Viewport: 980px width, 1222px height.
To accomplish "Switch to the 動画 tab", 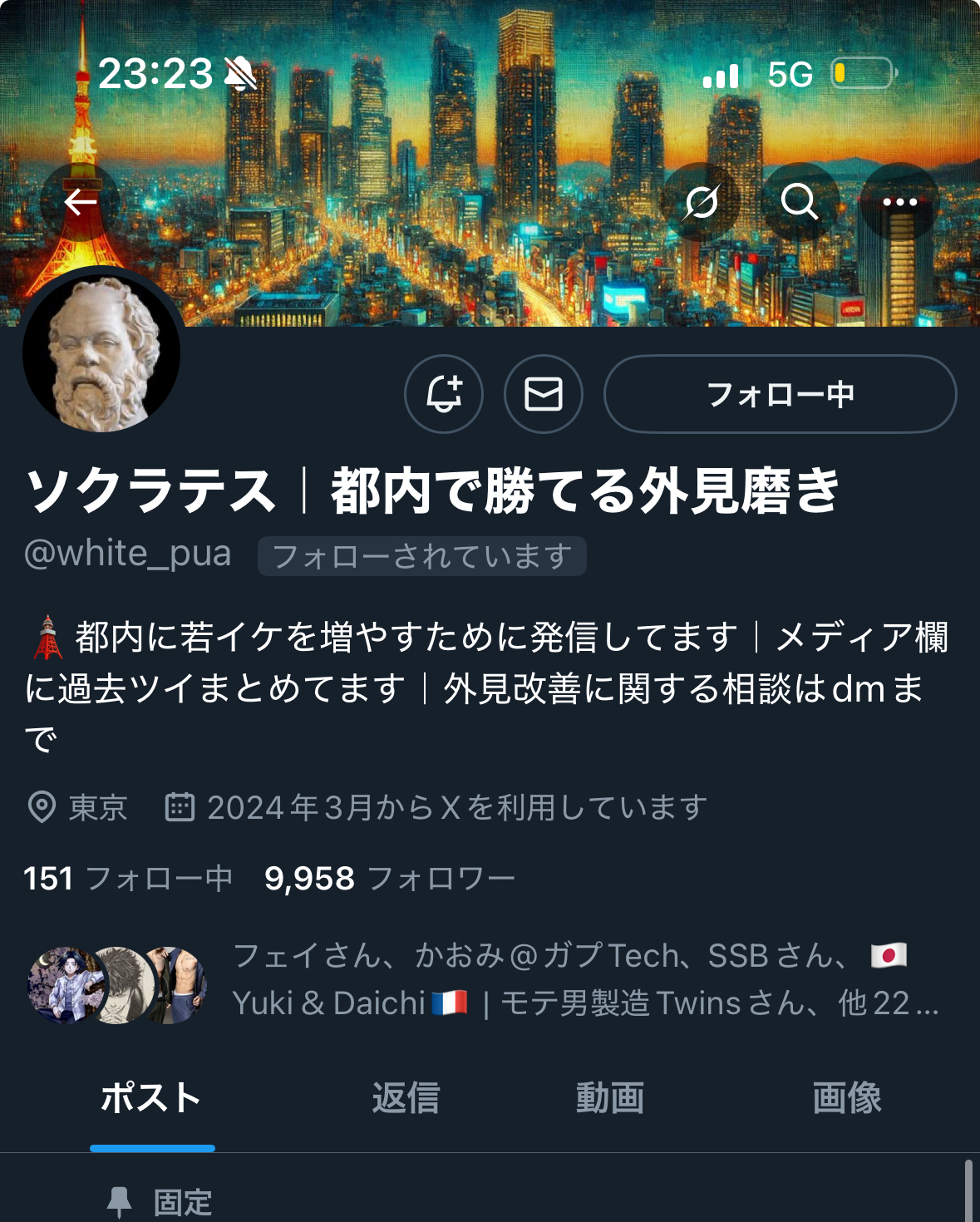I will click(610, 1098).
